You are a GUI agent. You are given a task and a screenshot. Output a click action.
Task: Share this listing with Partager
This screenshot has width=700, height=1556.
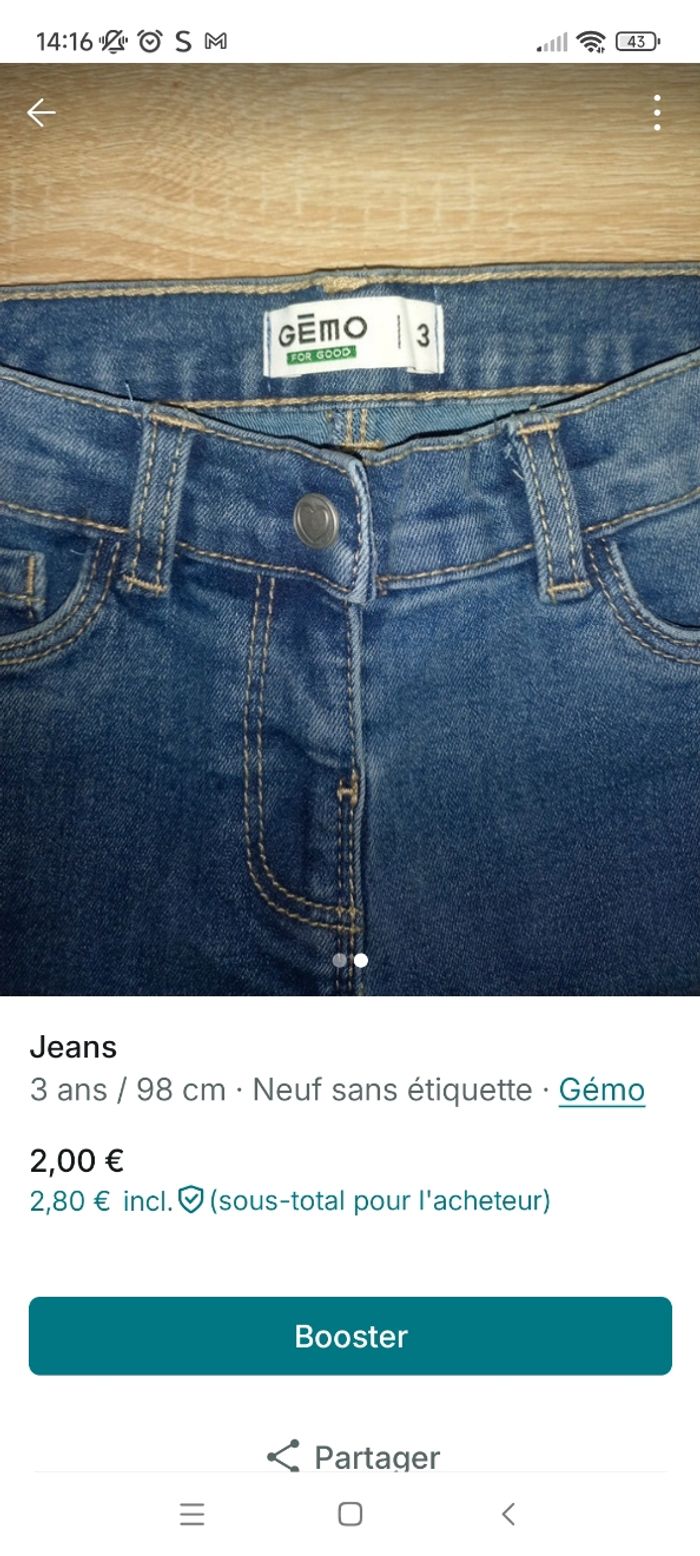pyautogui.click(x=352, y=1456)
